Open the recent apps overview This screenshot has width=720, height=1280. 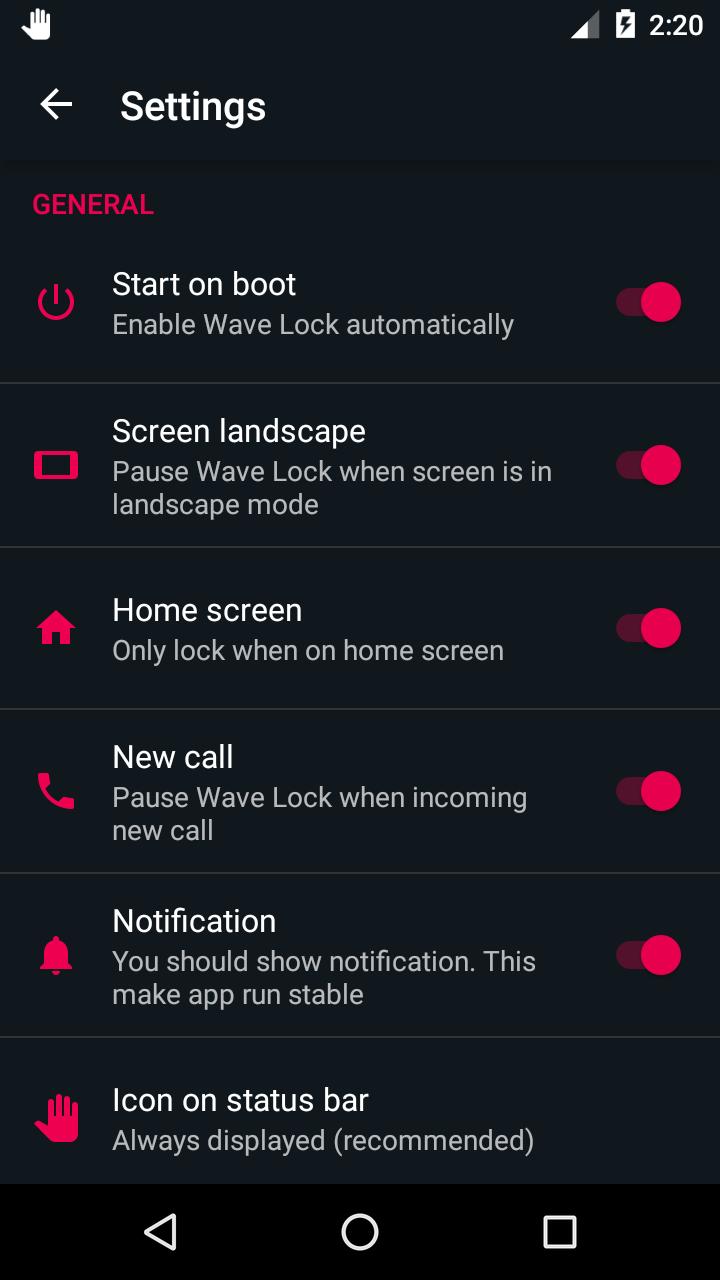click(559, 1232)
